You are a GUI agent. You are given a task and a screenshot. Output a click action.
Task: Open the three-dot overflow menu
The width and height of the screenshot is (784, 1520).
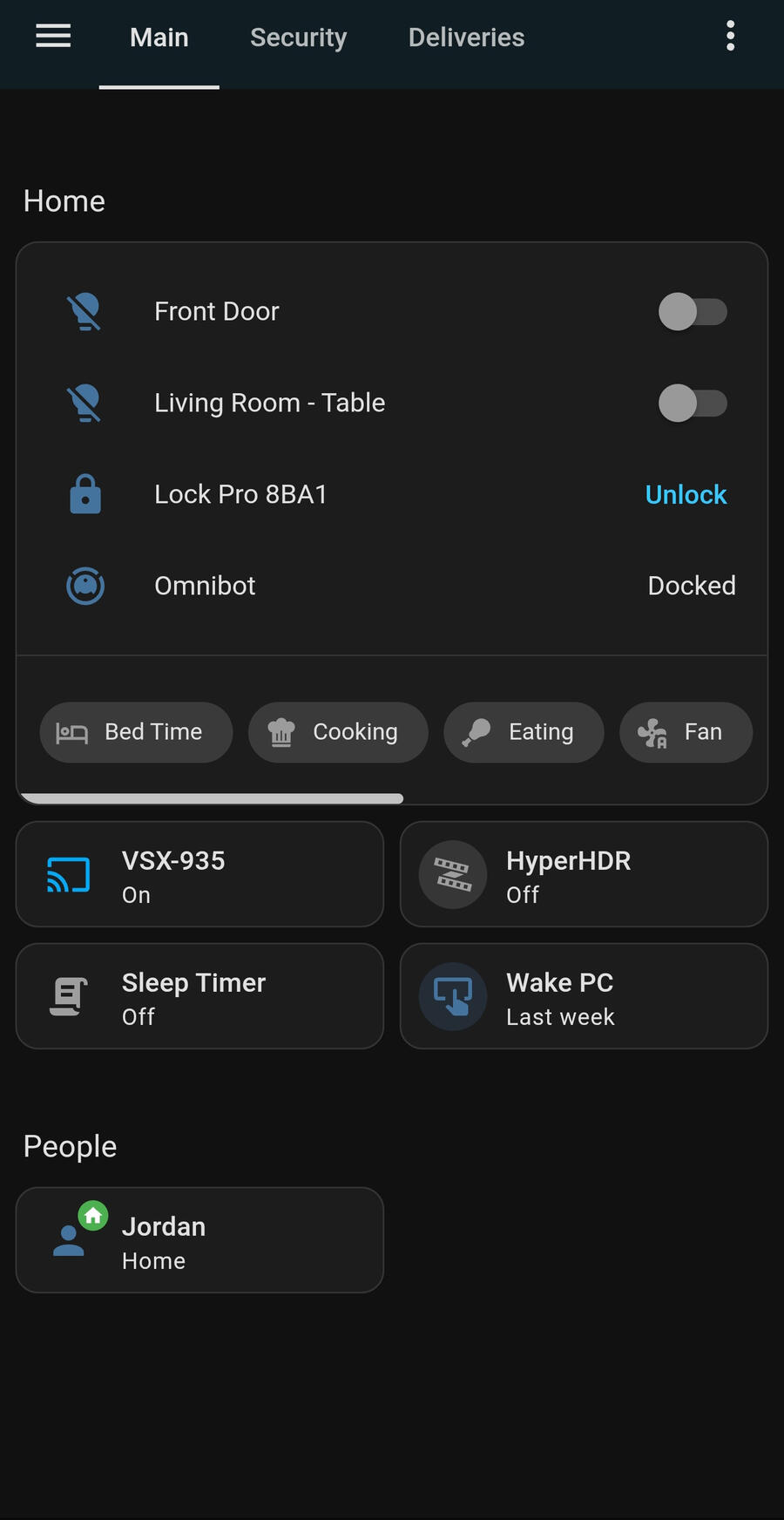[730, 36]
